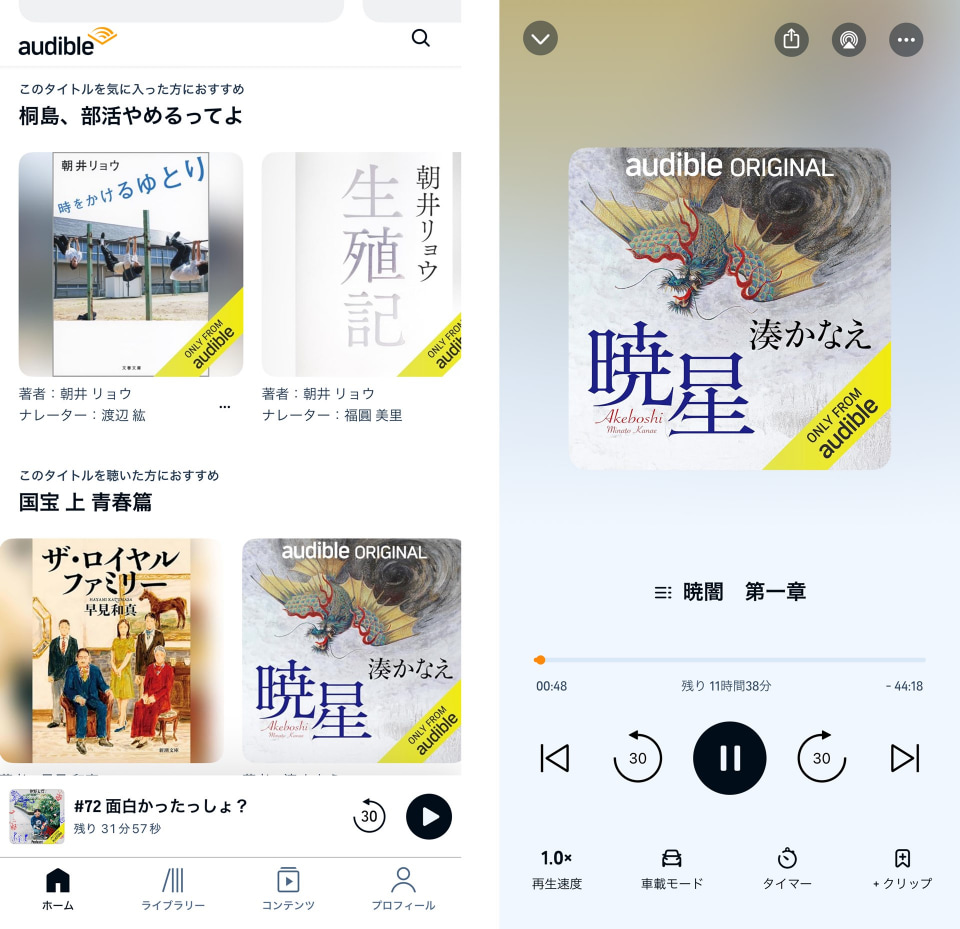
Task: Add a clip with +クリップ
Action: (902, 869)
